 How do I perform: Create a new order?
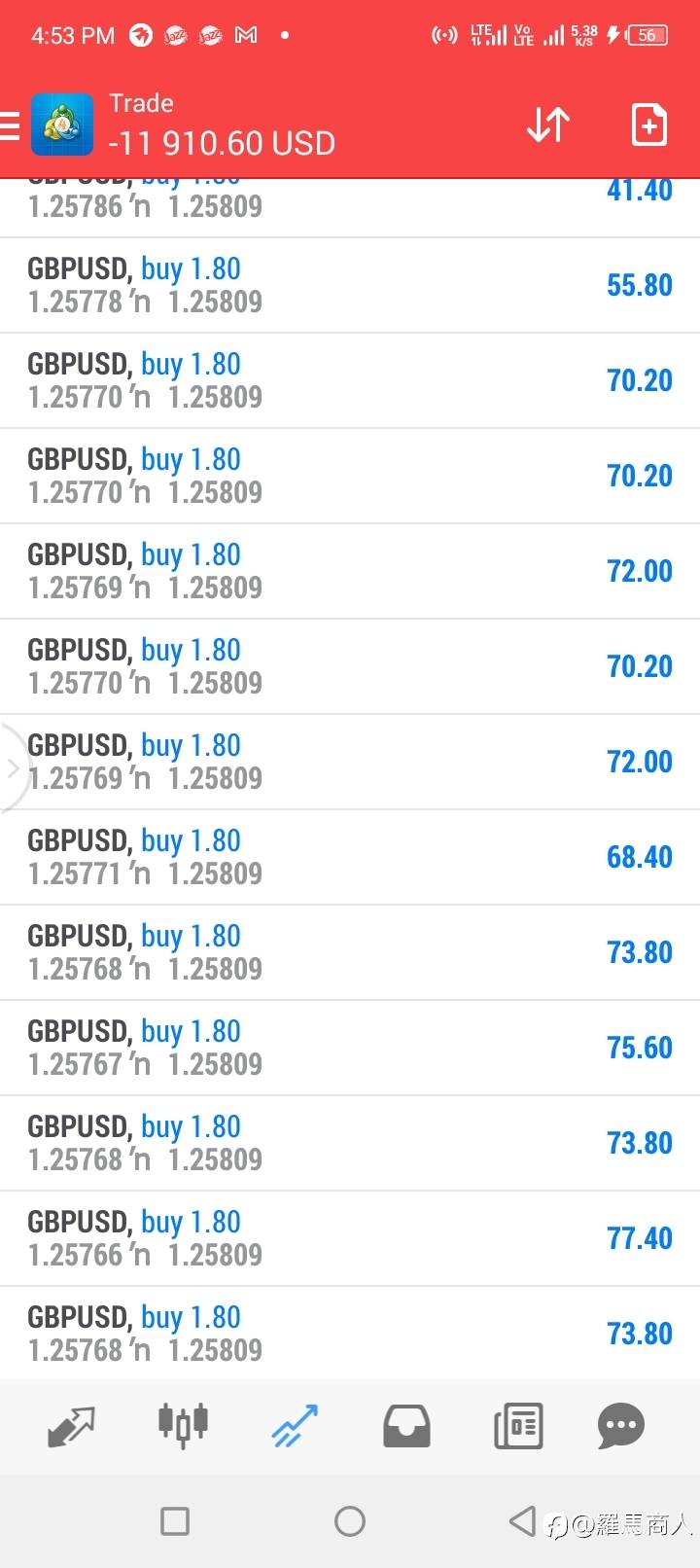648,125
